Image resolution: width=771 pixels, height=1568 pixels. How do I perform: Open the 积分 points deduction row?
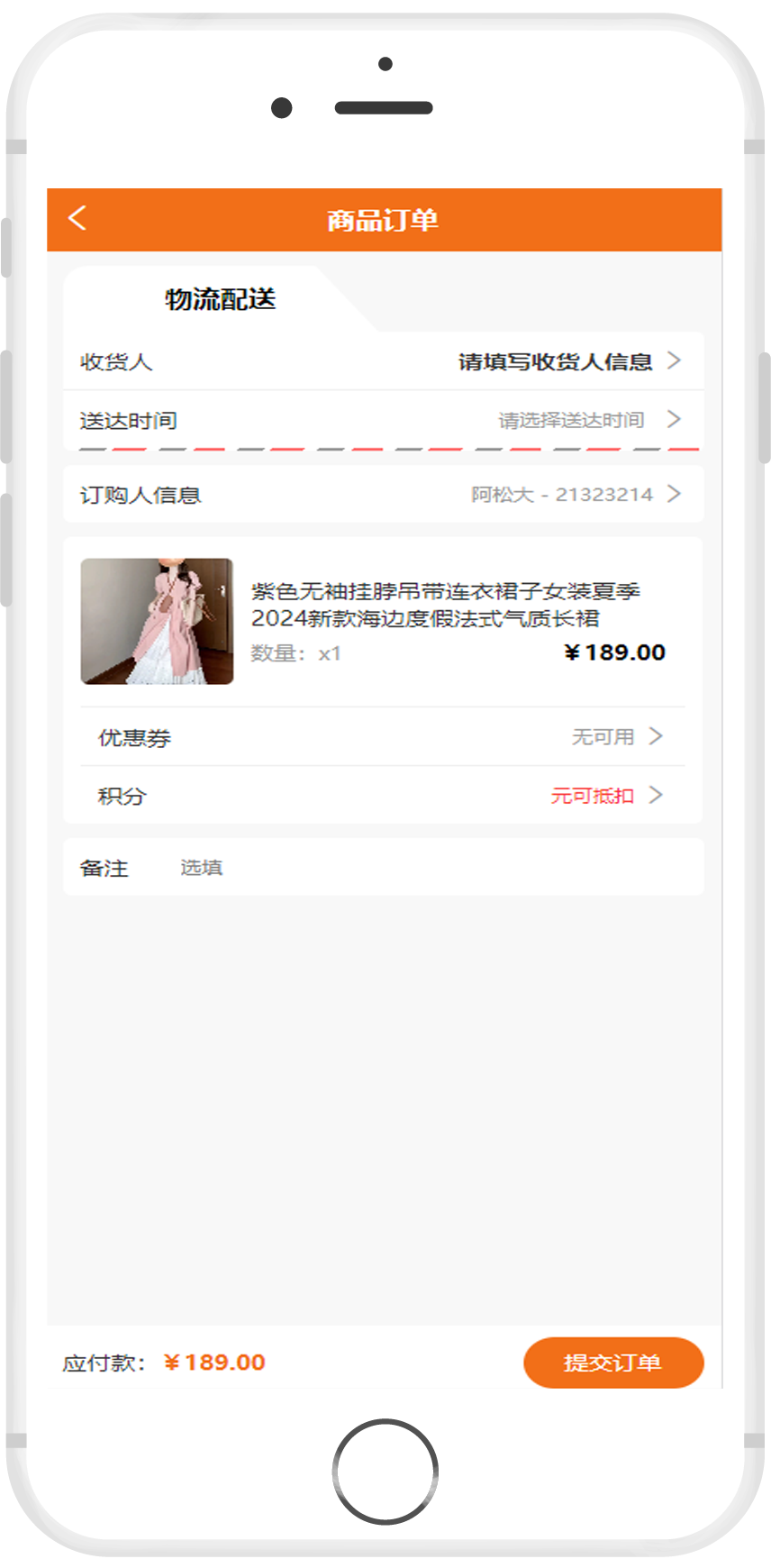[383, 796]
